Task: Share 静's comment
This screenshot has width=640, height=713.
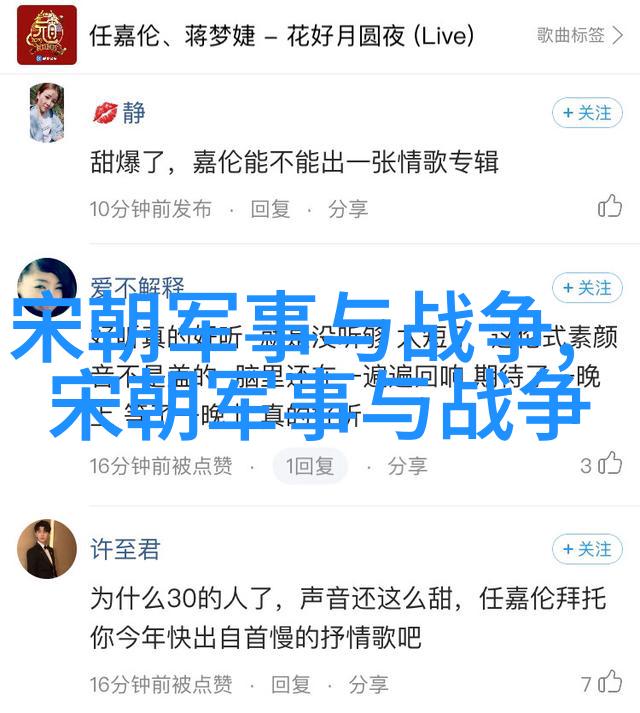Action: [x=348, y=209]
